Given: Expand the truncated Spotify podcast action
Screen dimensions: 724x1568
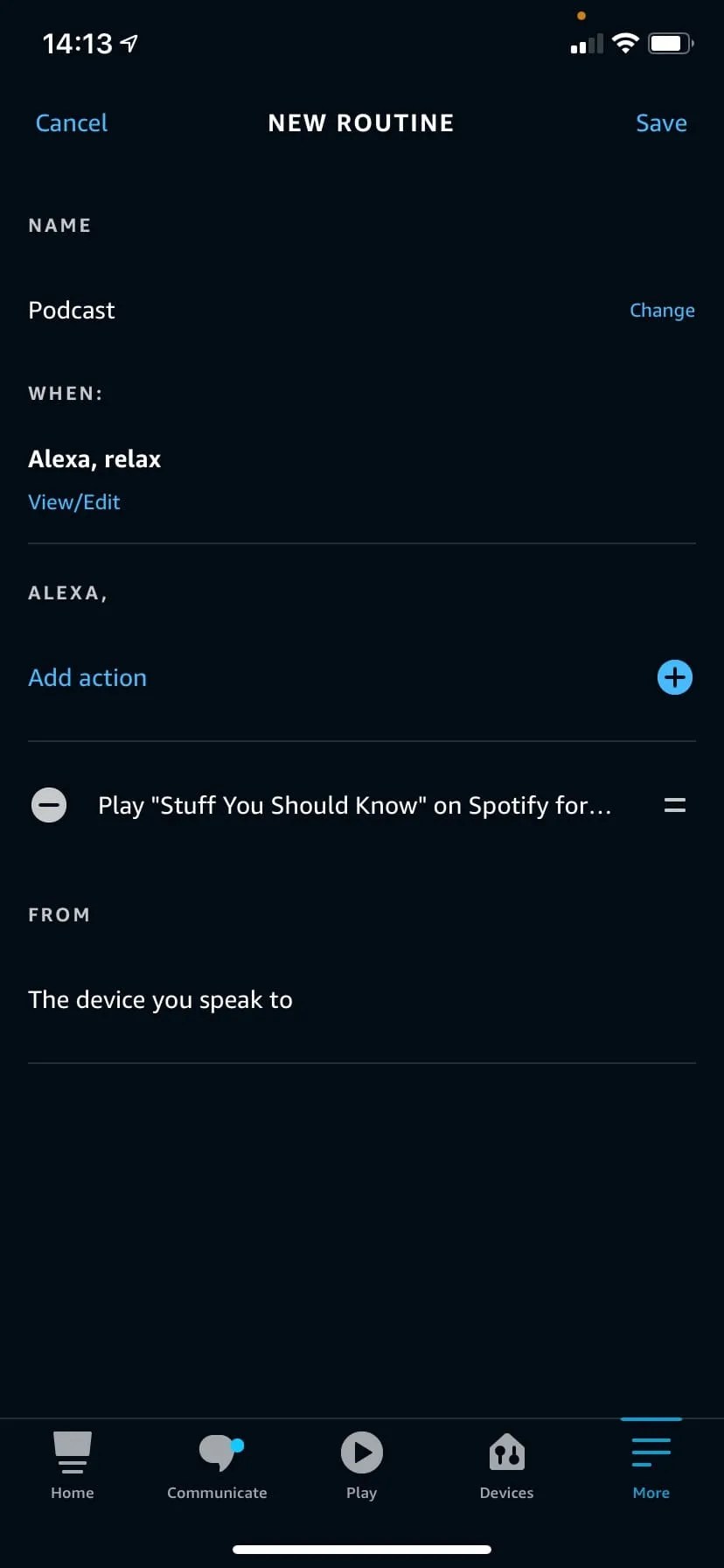Looking at the screenshot, I should coord(354,804).
